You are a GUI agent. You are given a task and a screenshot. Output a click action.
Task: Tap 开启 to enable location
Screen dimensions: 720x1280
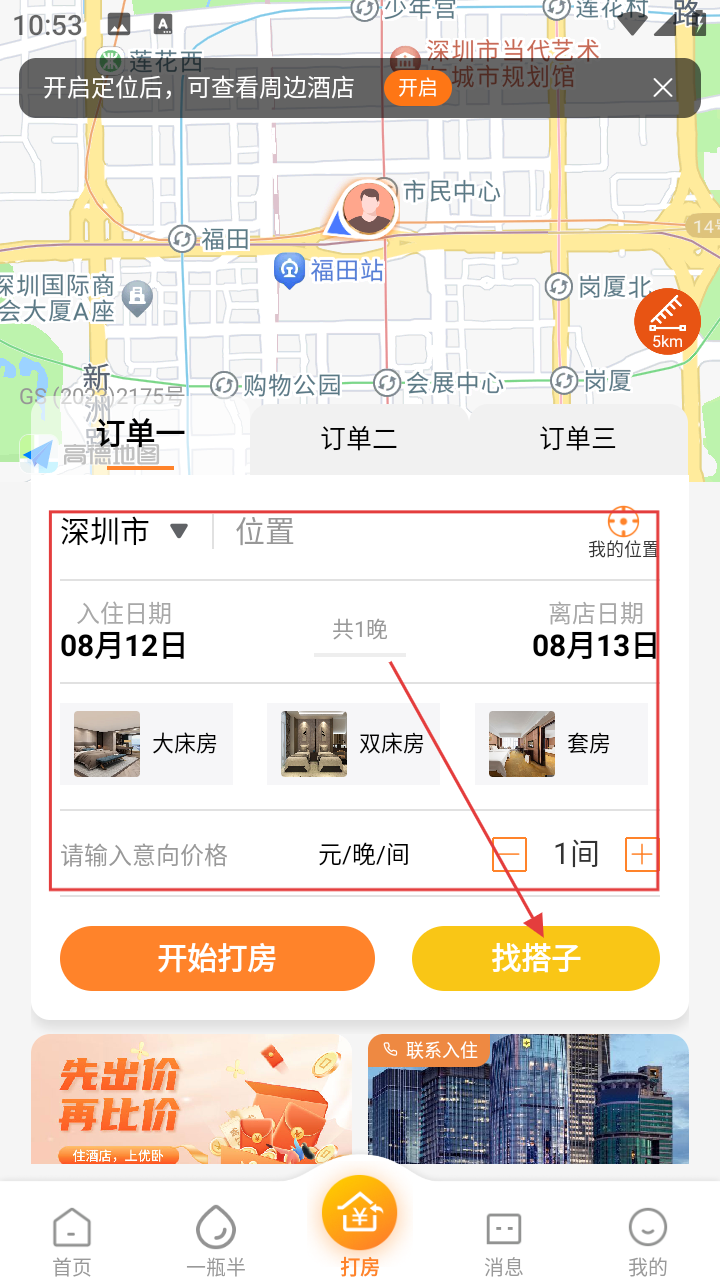[417, 88]
